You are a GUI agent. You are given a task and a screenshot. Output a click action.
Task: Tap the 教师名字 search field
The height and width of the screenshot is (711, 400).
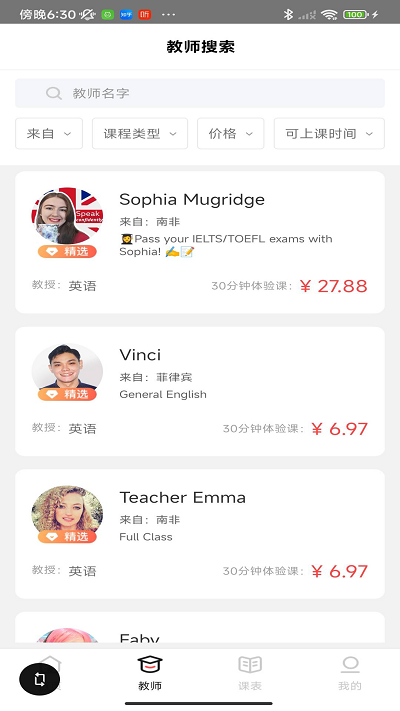click(x=200, y=93)
